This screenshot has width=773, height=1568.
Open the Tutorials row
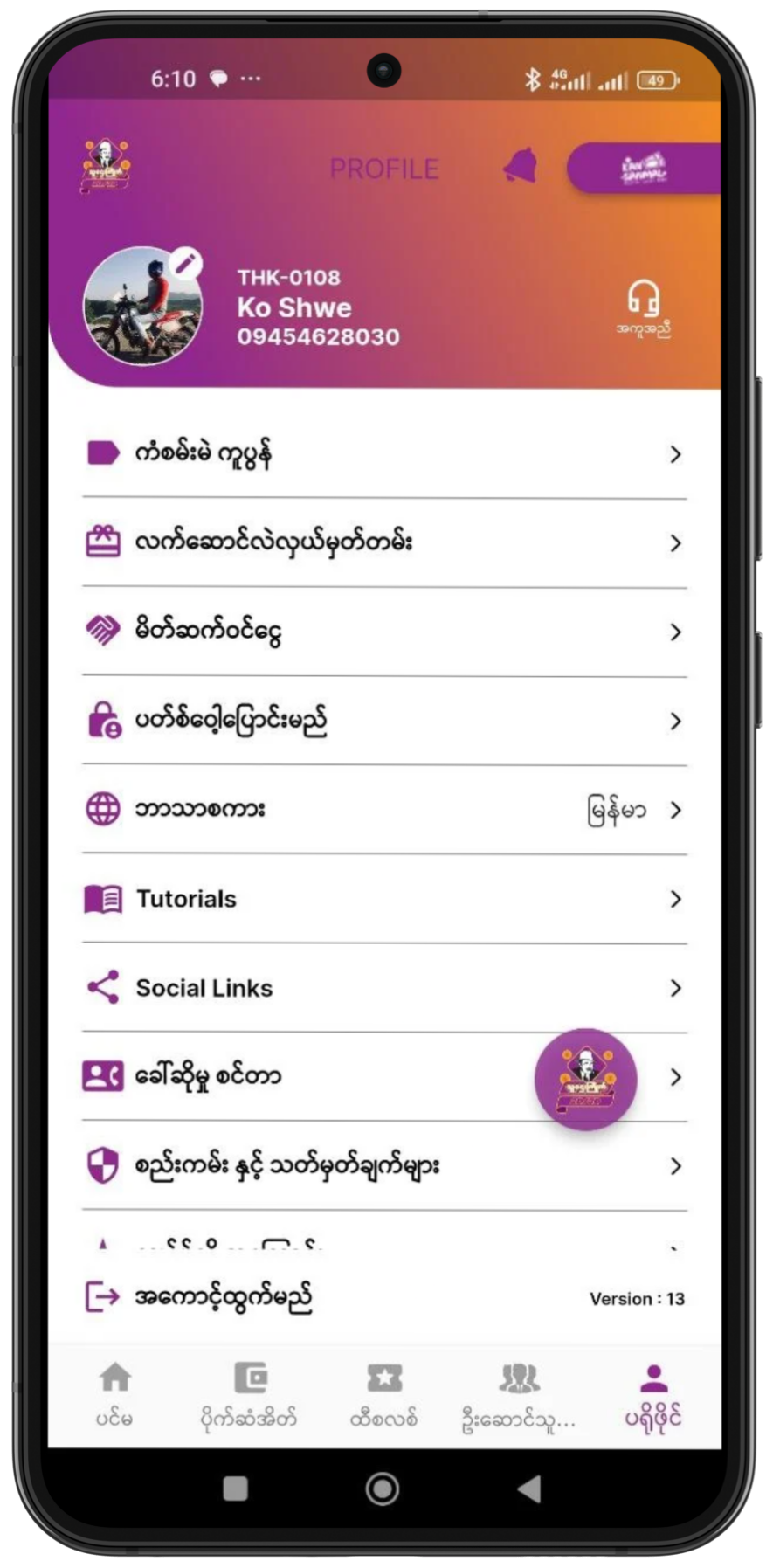pos(384,899)
